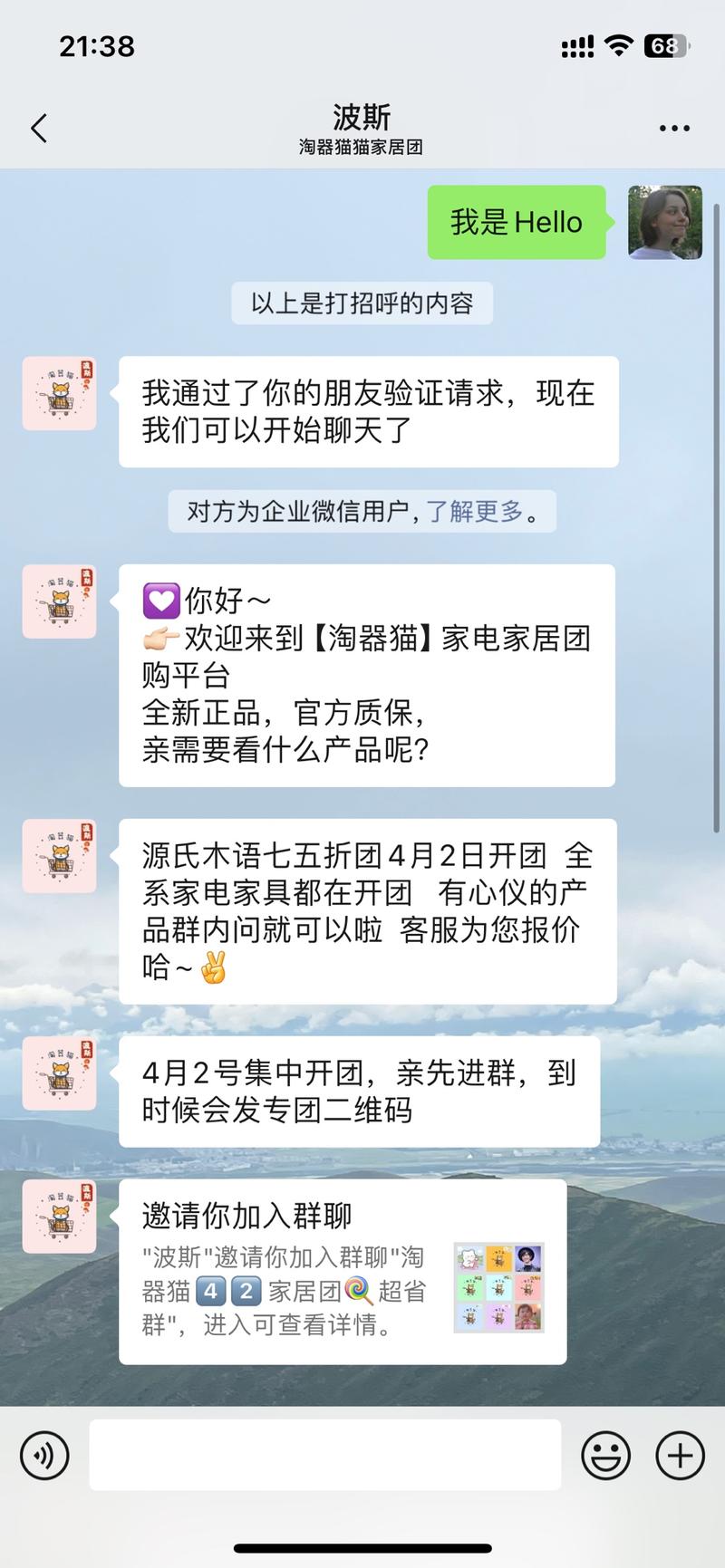Tap the 了解更多 link
Image resolution: width=725 pixels, height=1568 pixels.
(475, 512)
